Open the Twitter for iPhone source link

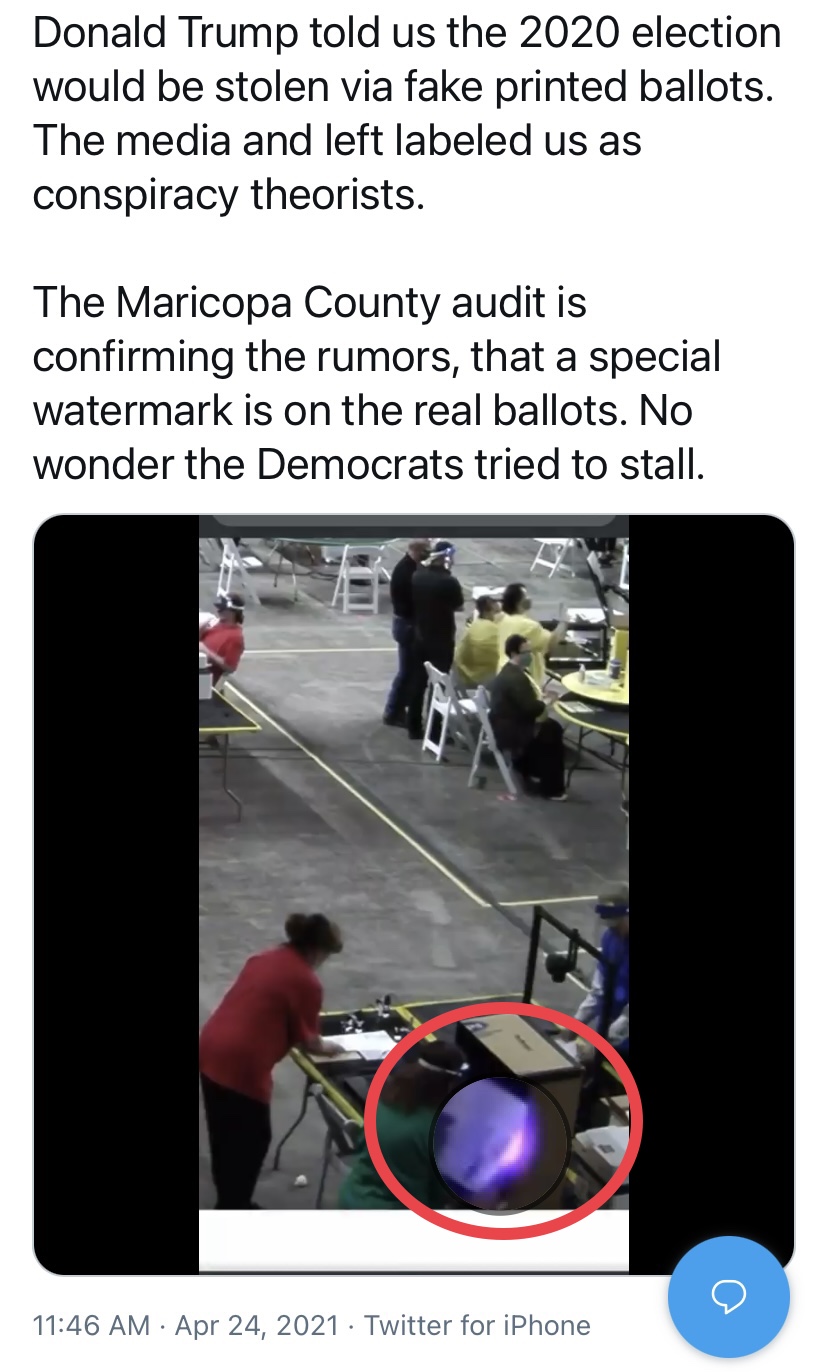tap(477, 1326)
